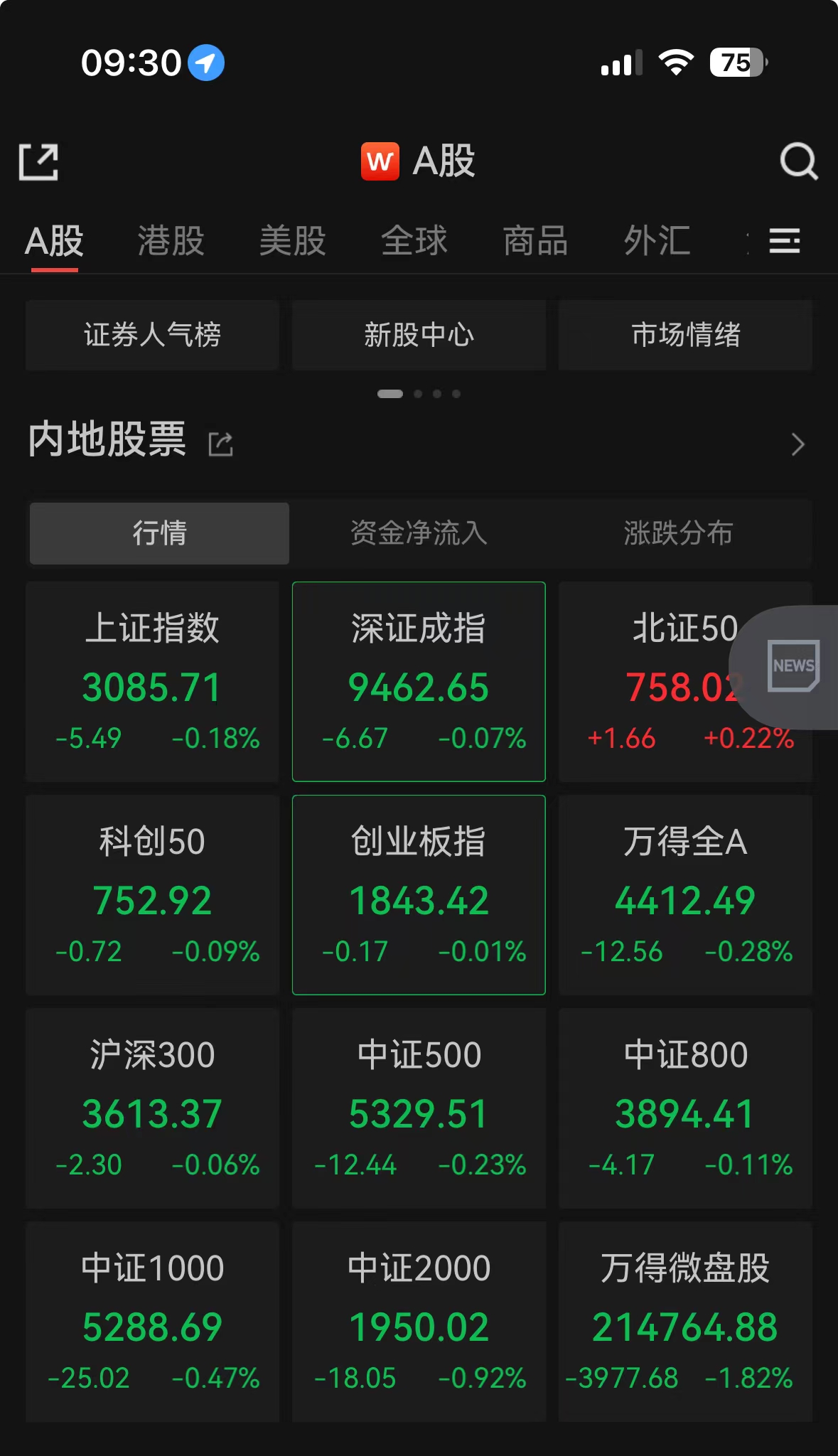
Task: Expand 内地股票 with the right chevron
Action: pyautogui.click(x=797, y=443)
